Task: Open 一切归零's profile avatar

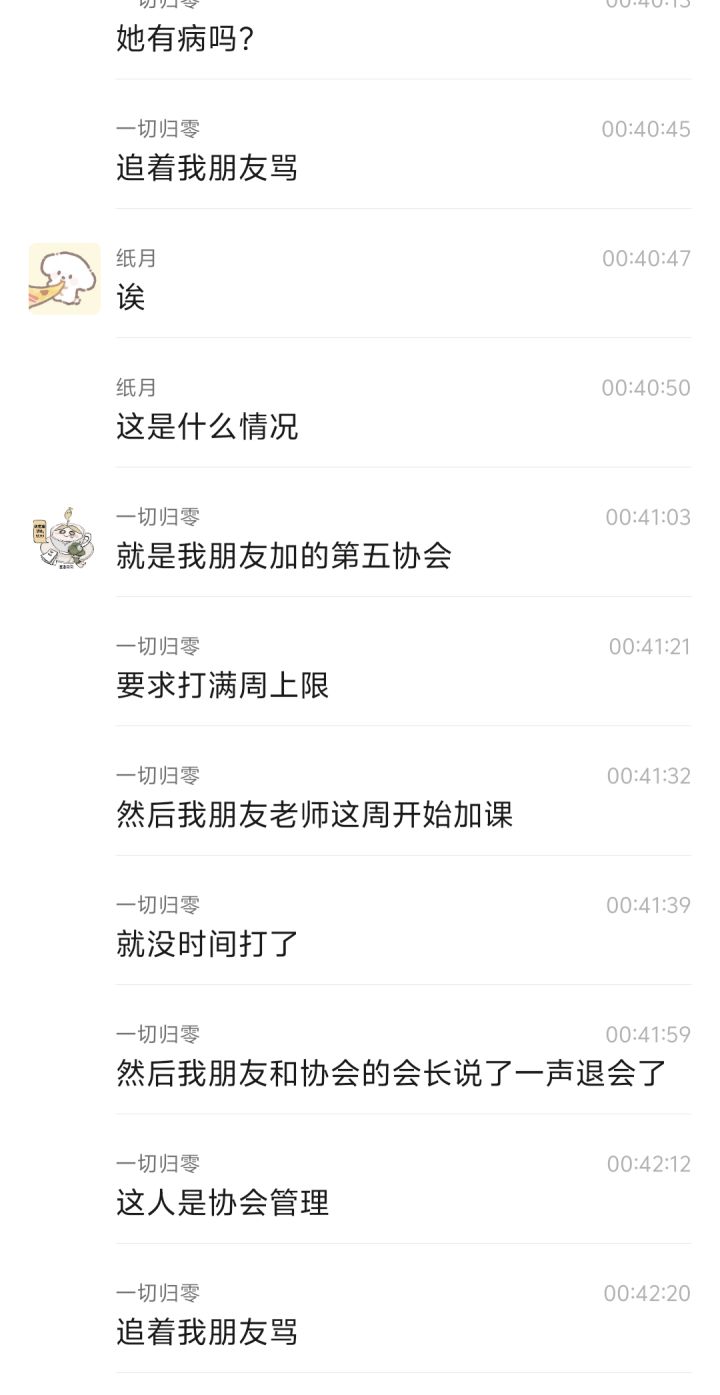Action: click(64, 538)
